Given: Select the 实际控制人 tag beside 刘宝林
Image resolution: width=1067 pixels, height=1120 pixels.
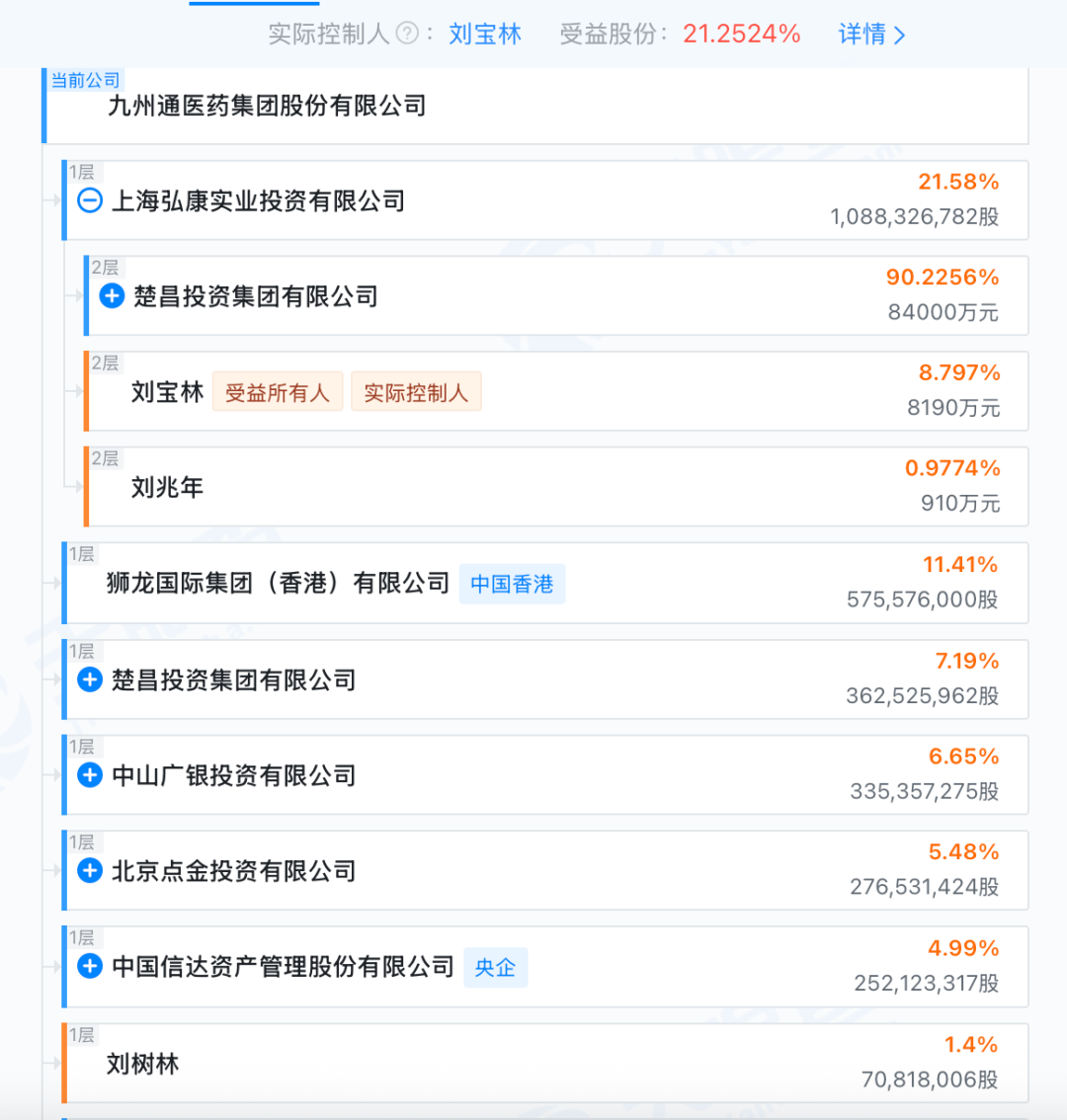Looking at the screenshot, I should click(416, 391).
